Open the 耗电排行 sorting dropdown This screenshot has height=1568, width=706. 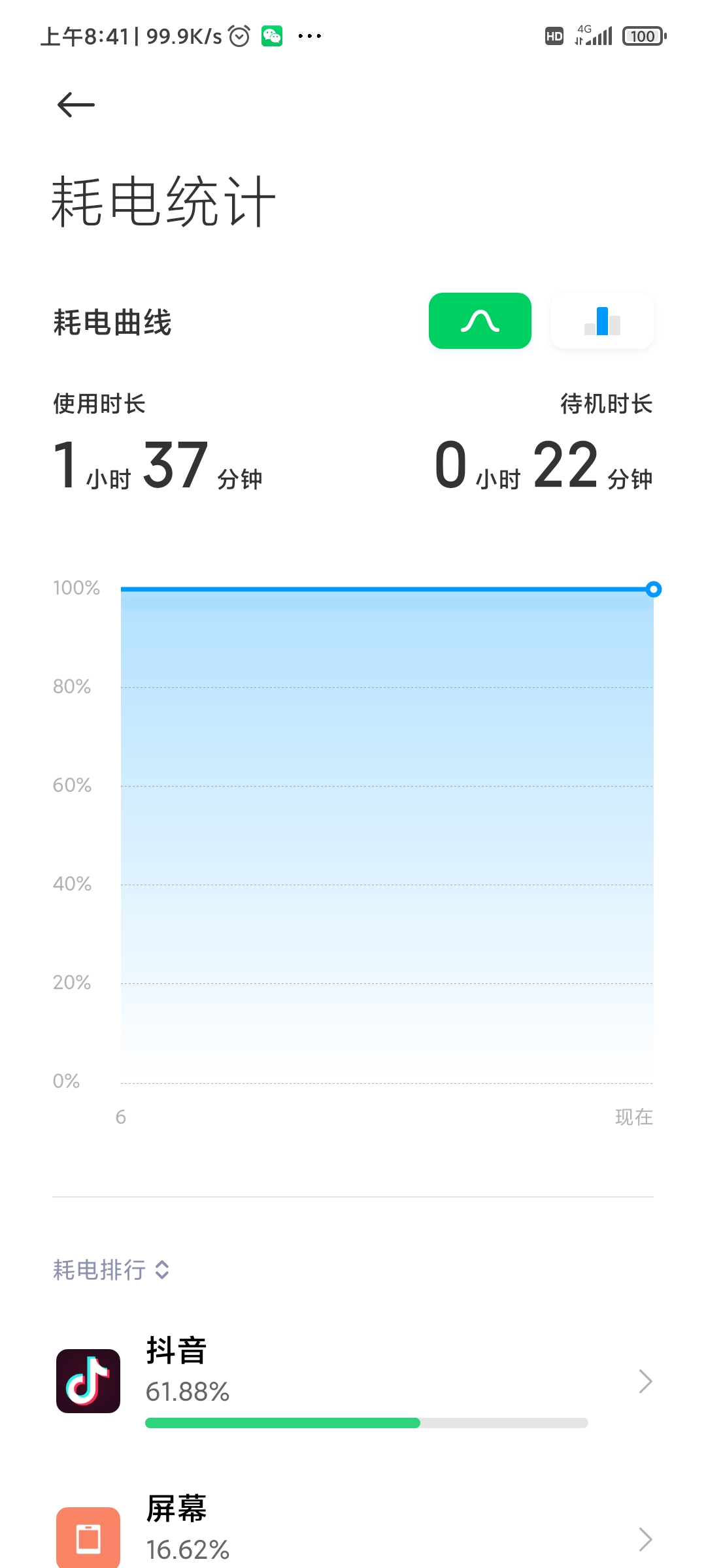(111, 1270)
